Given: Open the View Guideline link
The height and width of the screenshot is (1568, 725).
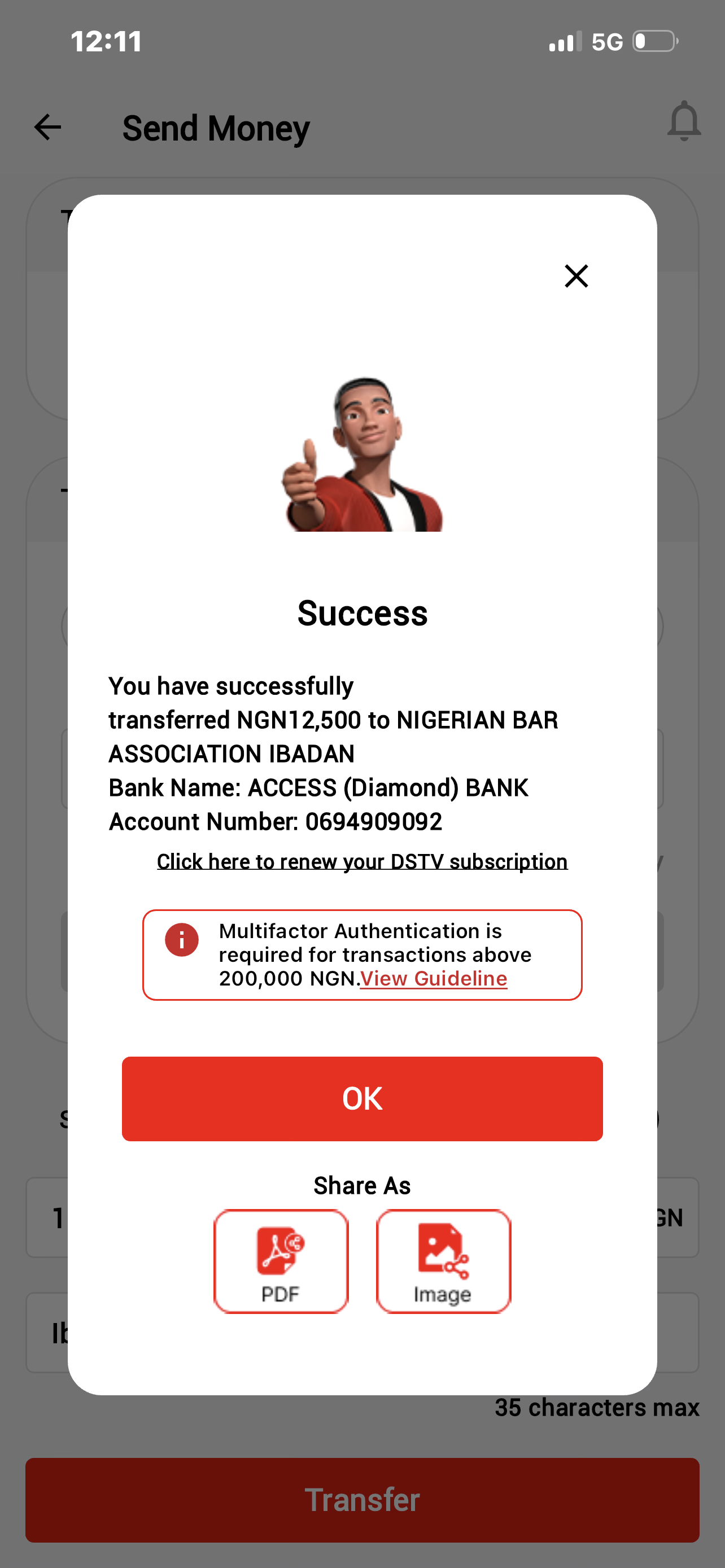Looking at the screenshot, I should pos(434,978).
